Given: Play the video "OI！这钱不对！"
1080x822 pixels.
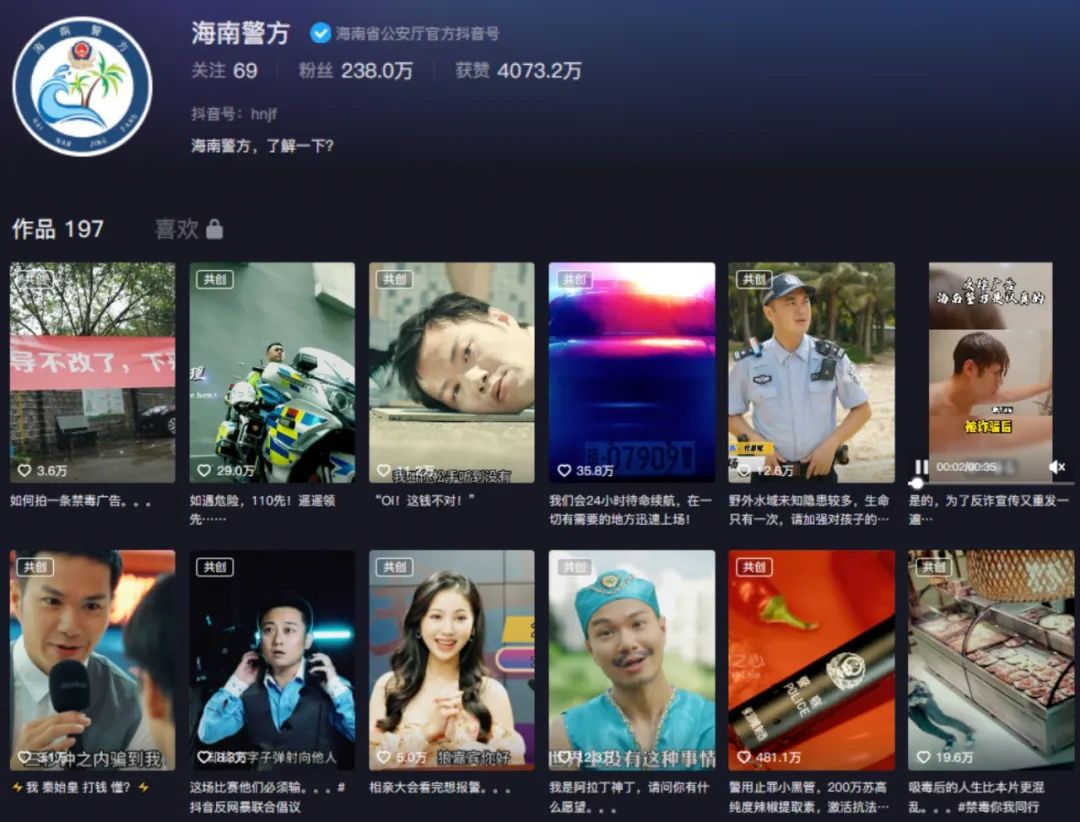Looking at the screenshot, I should pyautogui.click(x=451, y=372).
